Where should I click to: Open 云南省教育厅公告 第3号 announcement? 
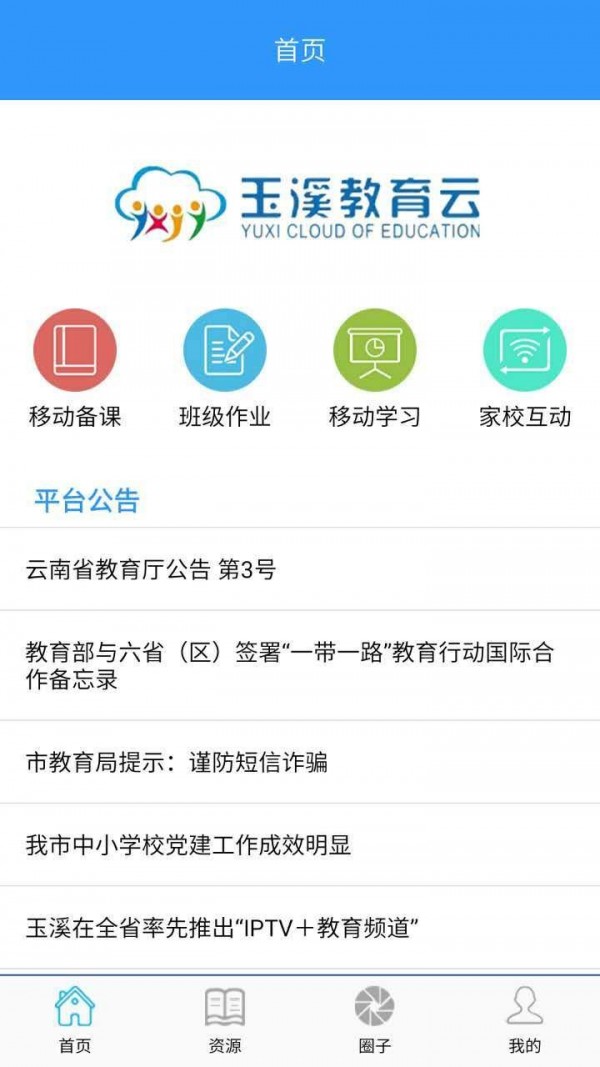pyautogui.click(x=300, y=570)
